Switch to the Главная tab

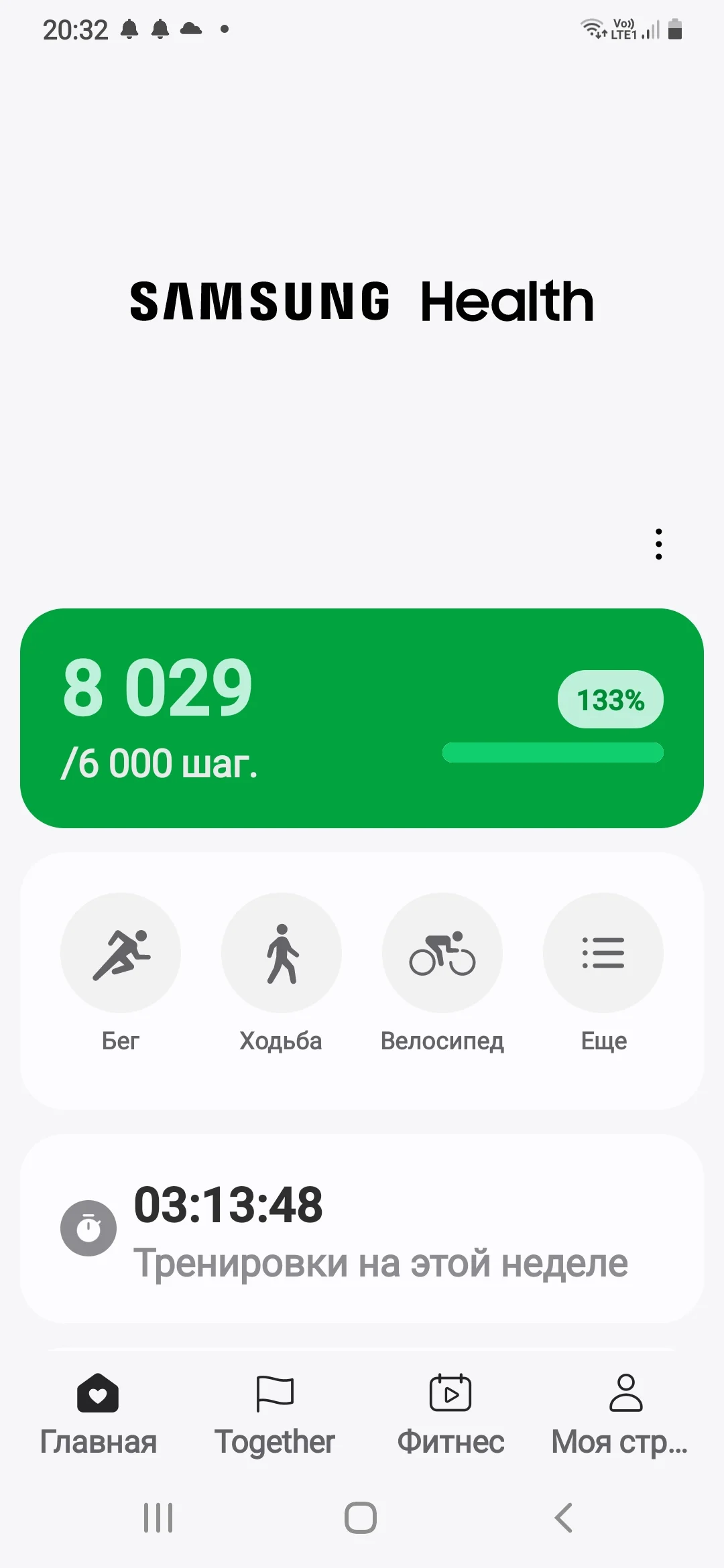[x=98, y=1414]
